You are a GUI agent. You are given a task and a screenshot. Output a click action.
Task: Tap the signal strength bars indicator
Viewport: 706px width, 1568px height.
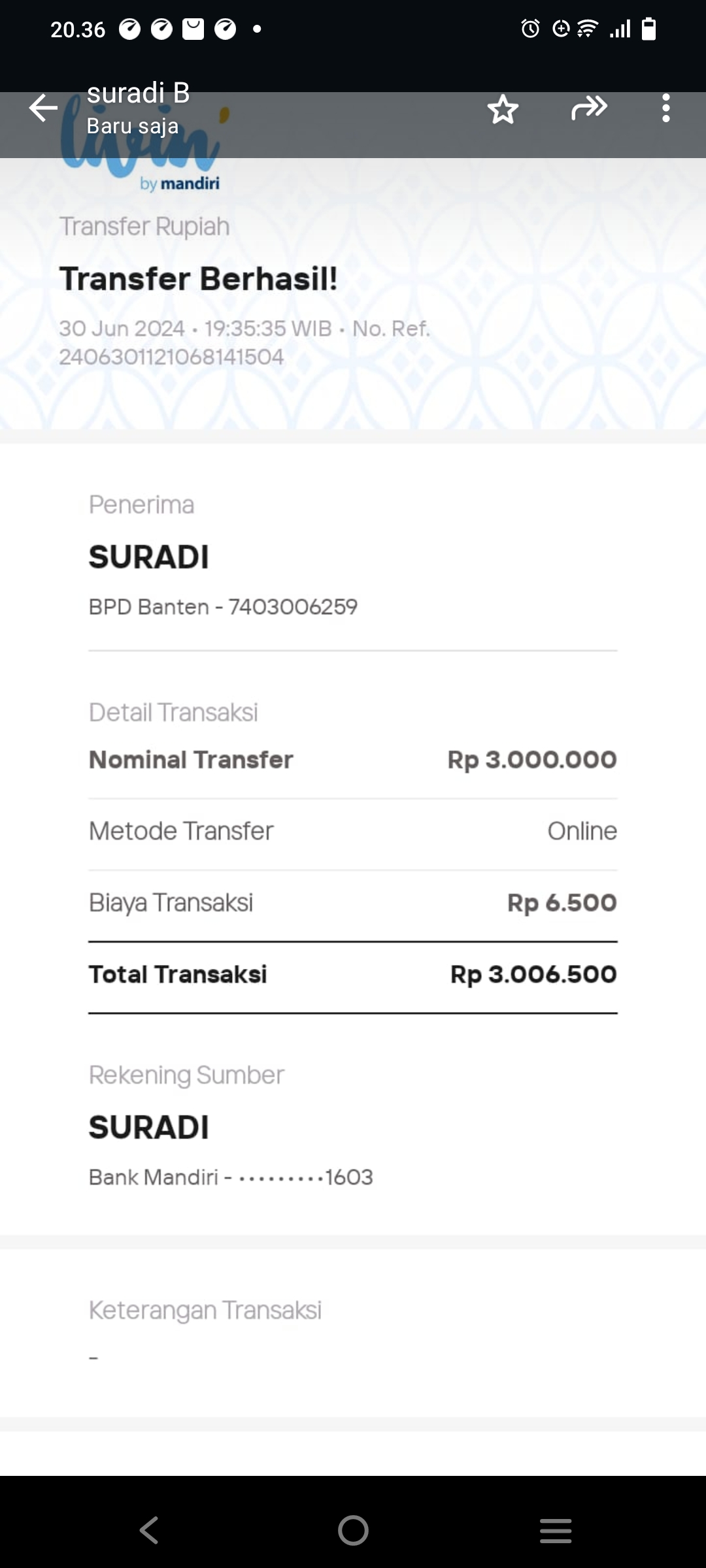pos(620,27)
